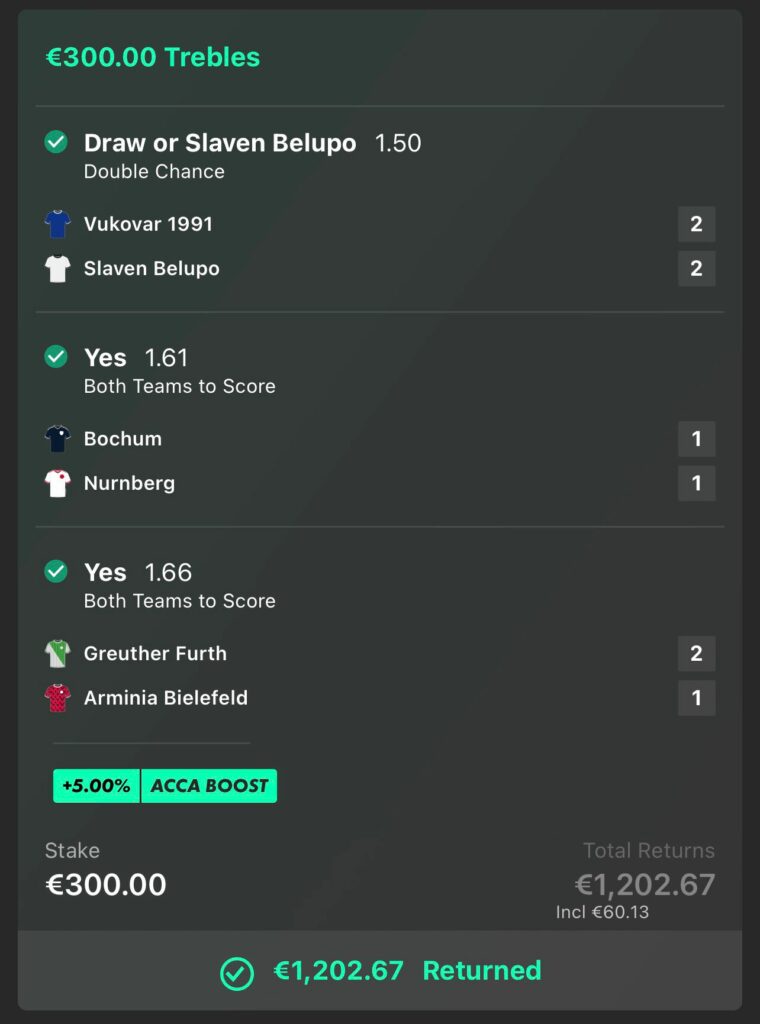Click the Slaven Belupo shirt icon

tap(58, 268)
